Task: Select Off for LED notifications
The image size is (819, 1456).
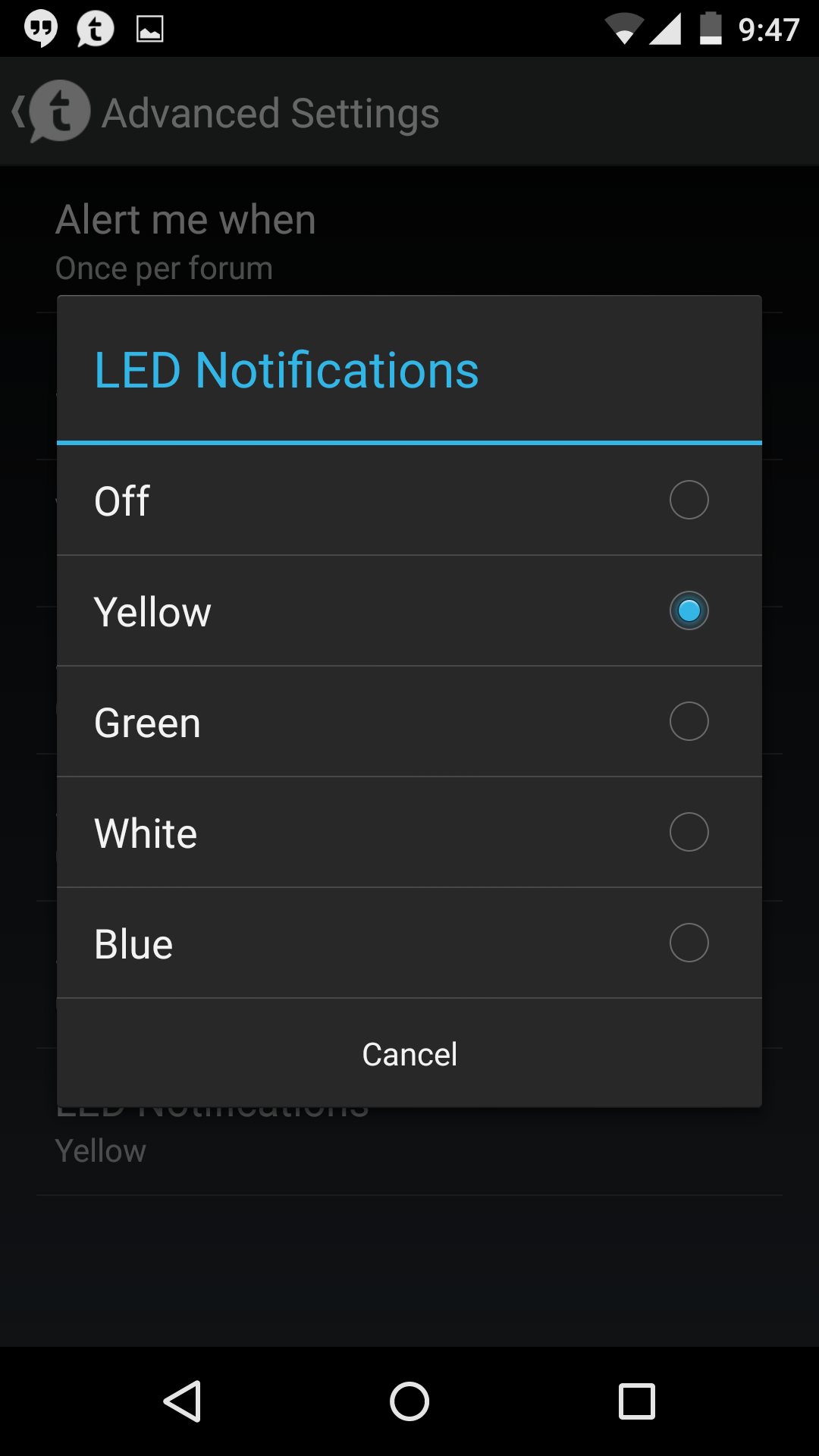Action: 409,500
